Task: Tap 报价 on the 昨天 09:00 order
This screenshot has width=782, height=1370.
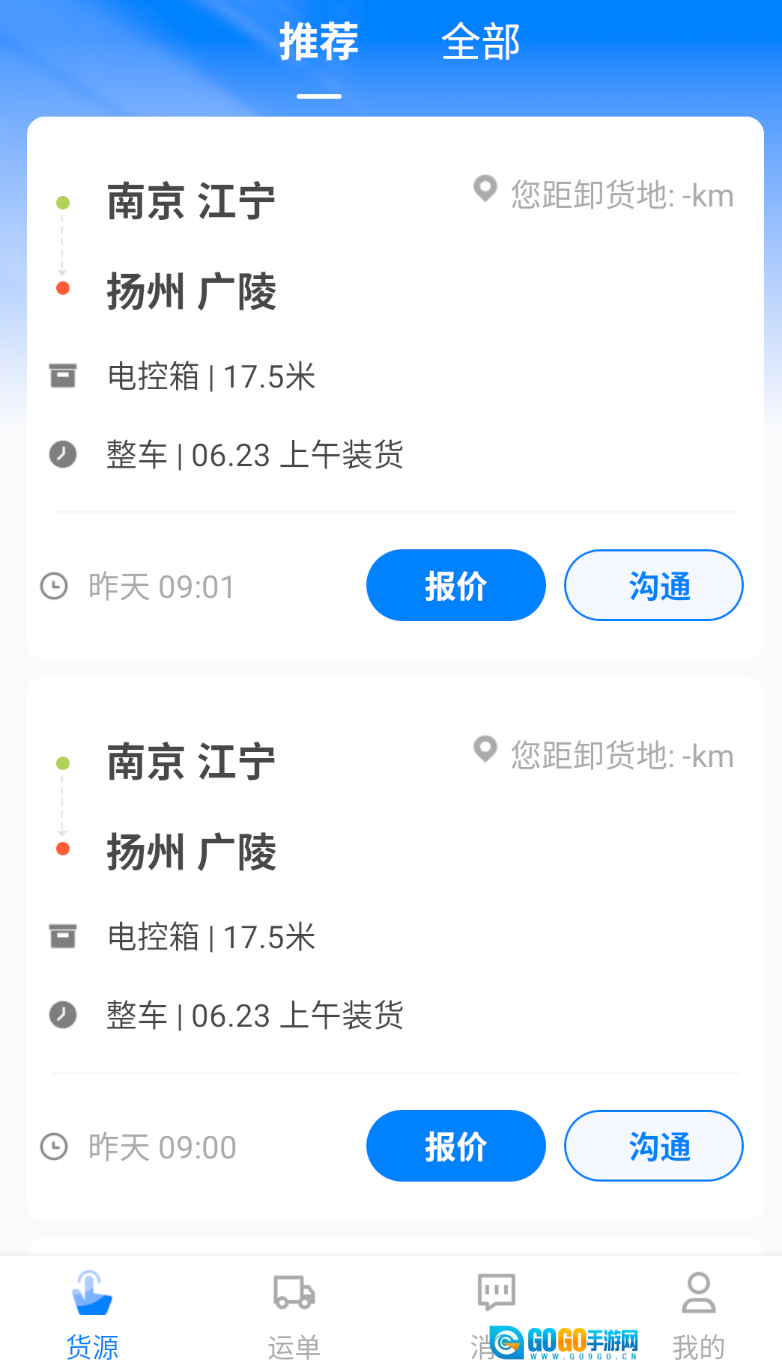Action: click(455, 1146)
